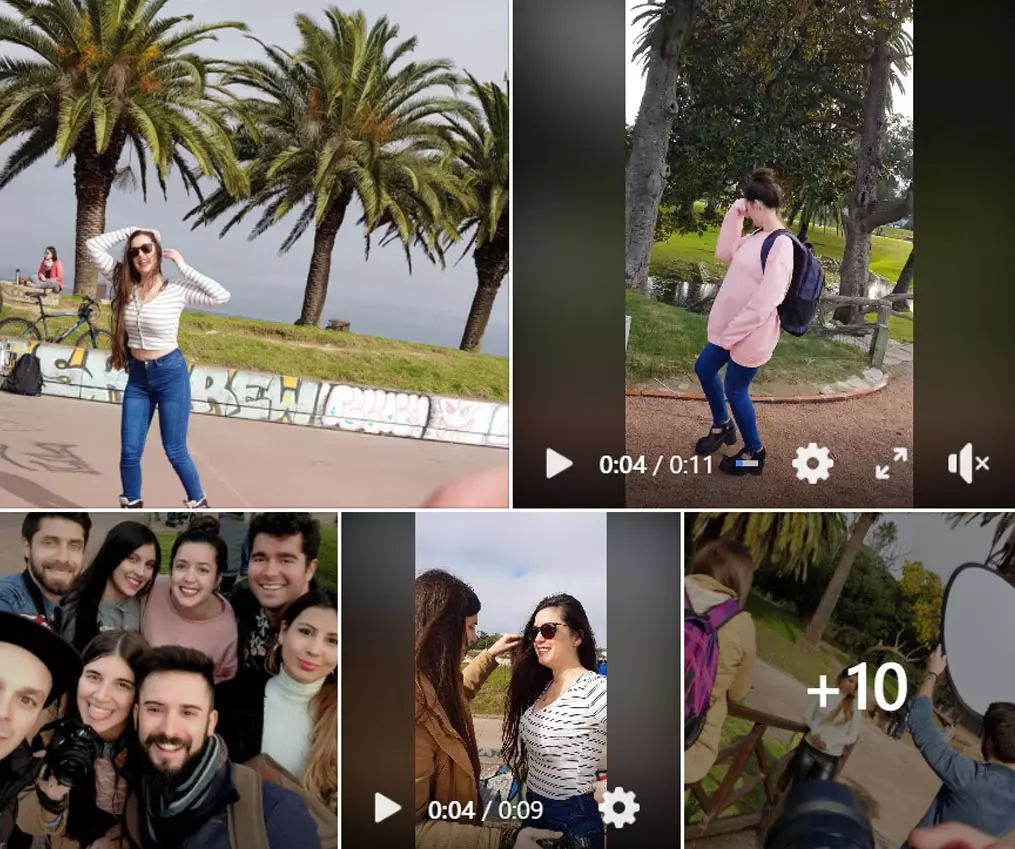
Task: Expand the 0:11 video to fullscreen
Action: point(891,463)
